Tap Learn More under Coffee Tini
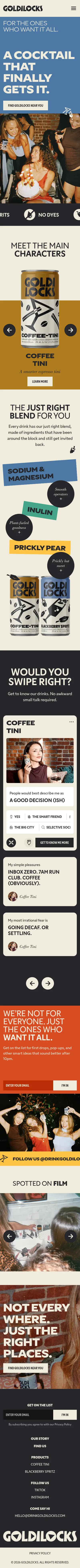 click(x=40, y=382)
